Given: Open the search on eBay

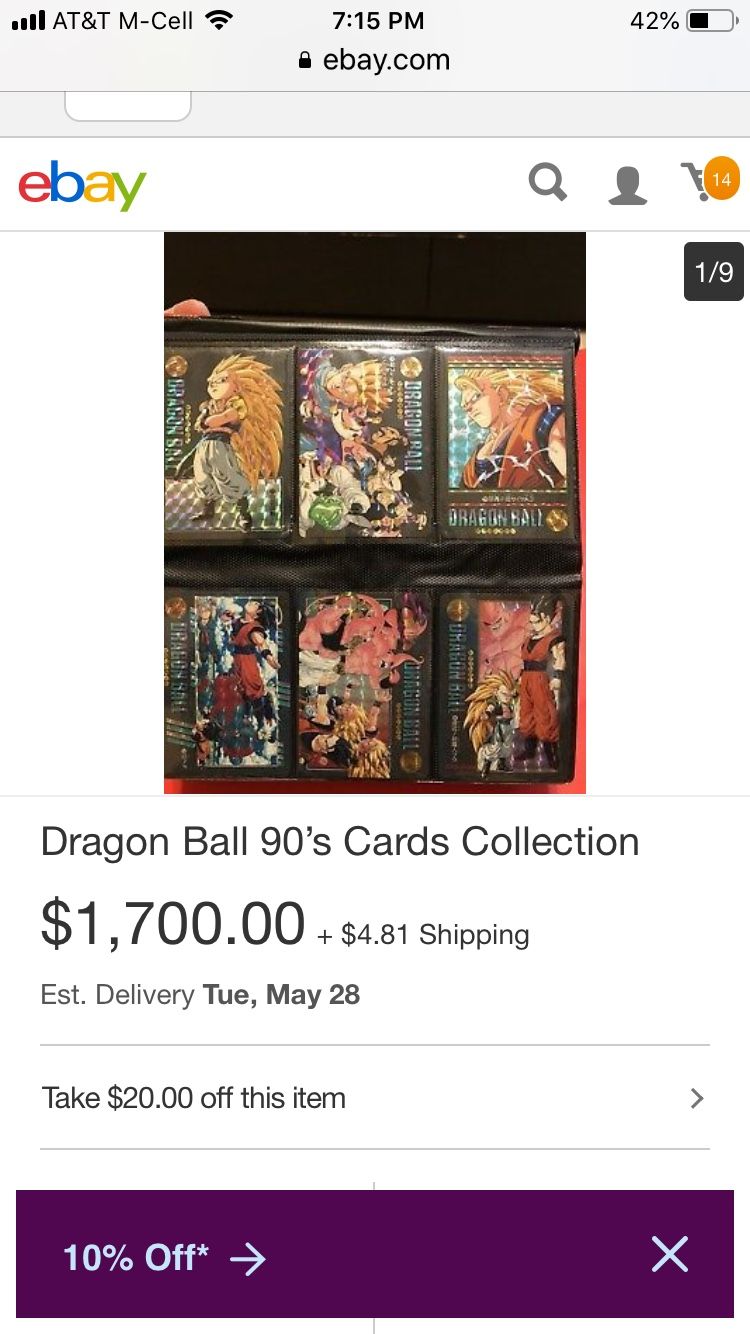Looking at the screenshot, I should pyautogui.click(x=547, y=183).
